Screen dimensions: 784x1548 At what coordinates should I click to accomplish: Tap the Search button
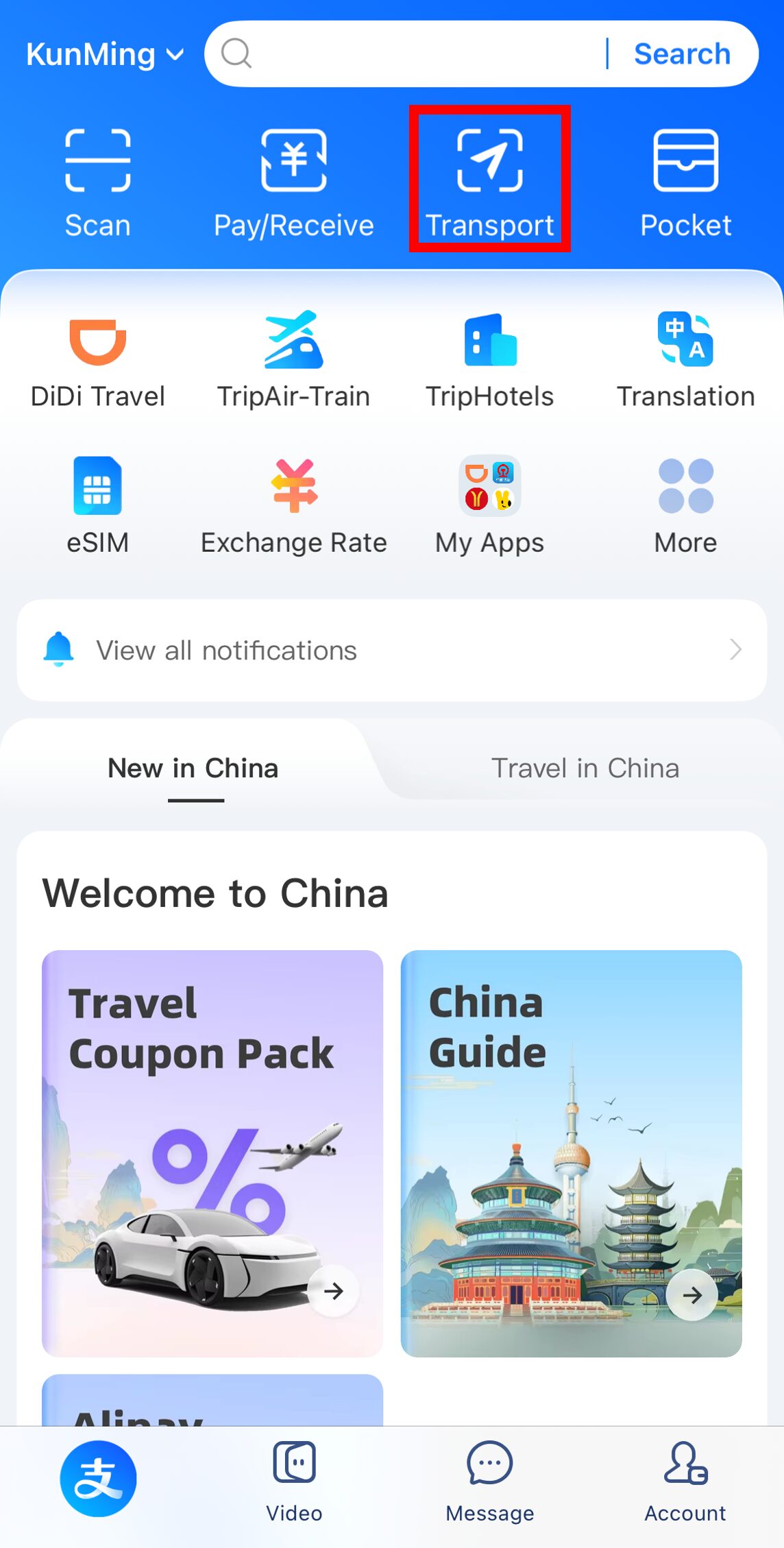[x=681, y=53]
